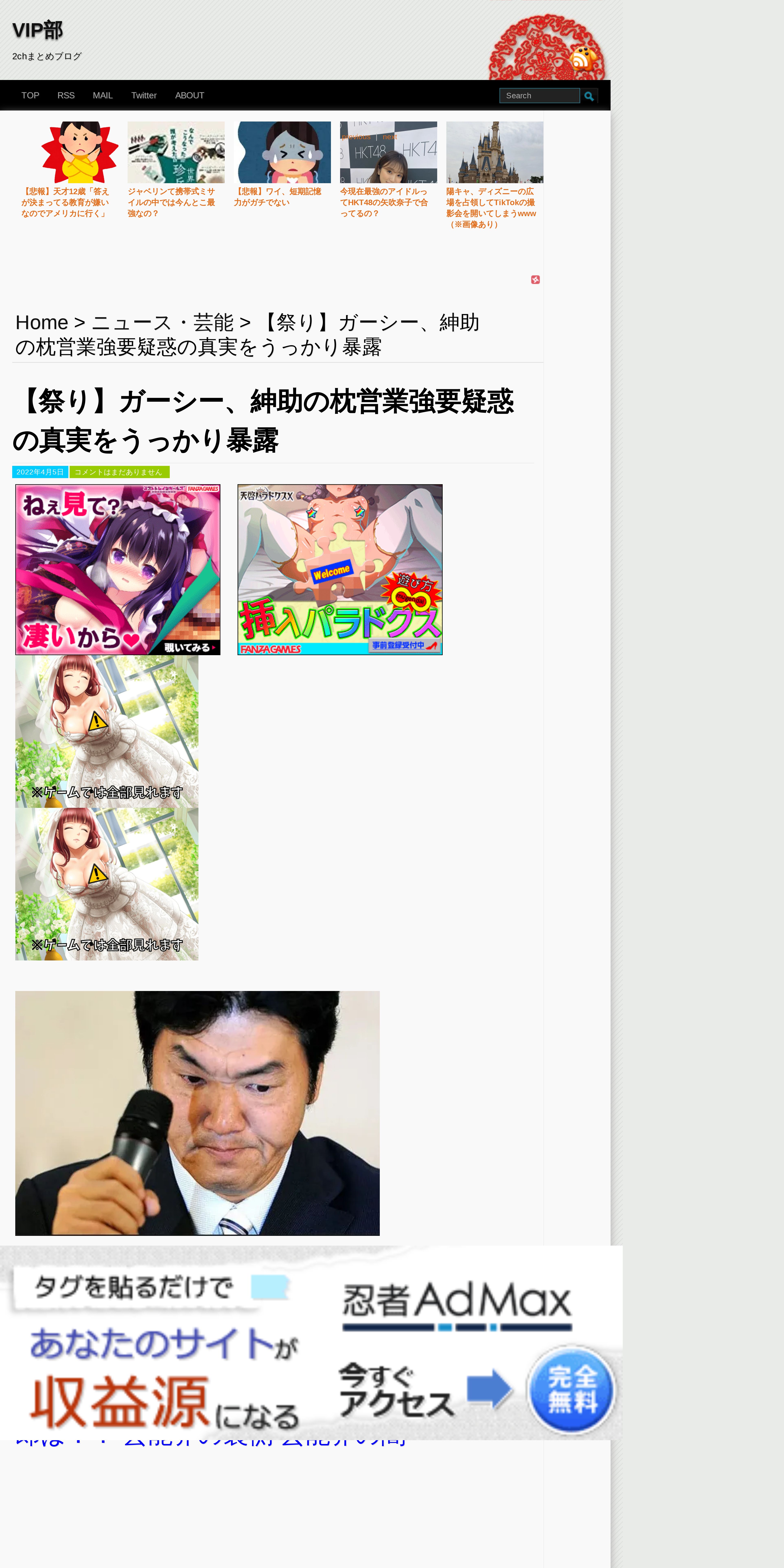Open the ABOUT page link
Screen dimensions: 784x1568
pyautogui.click(x=189, y=96)
